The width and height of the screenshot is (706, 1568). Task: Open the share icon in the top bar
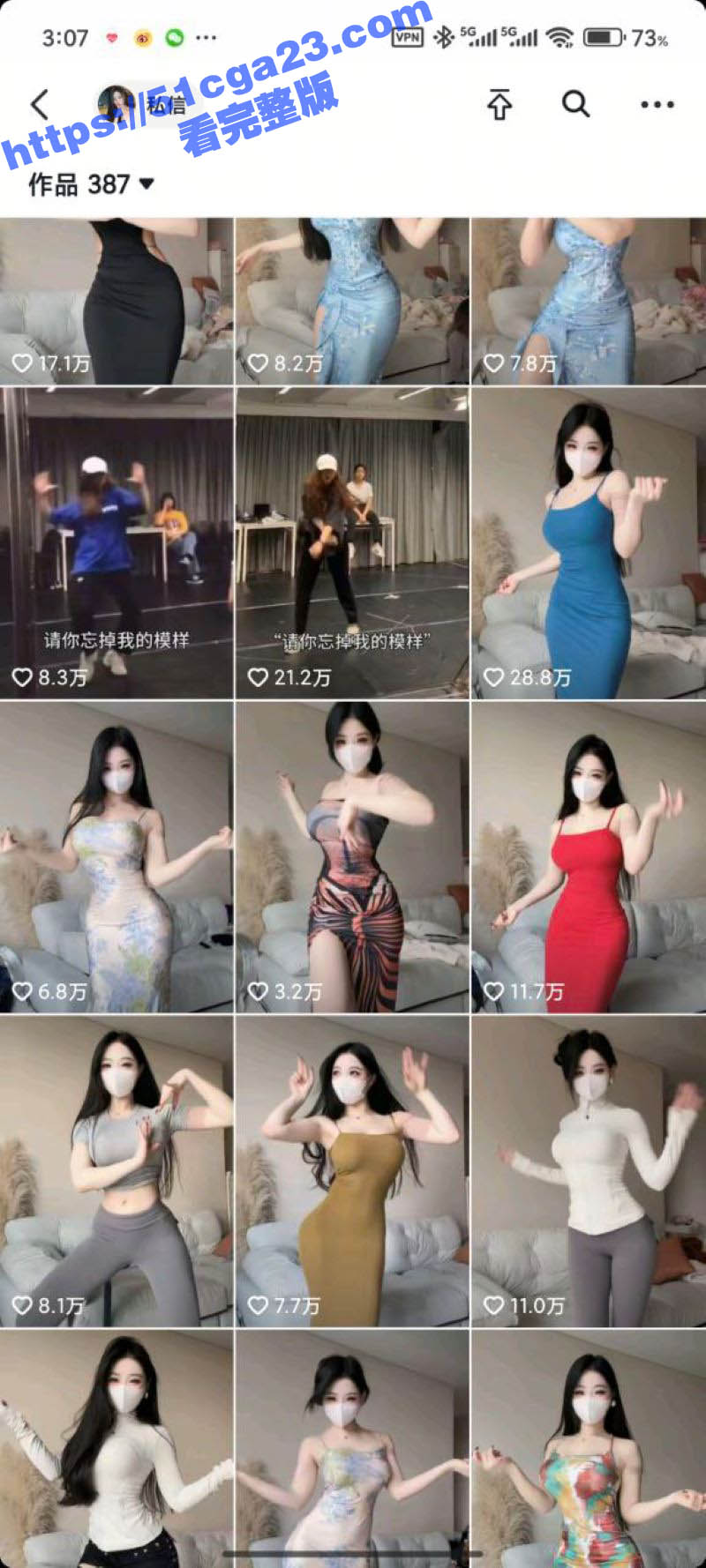point(499,105)
